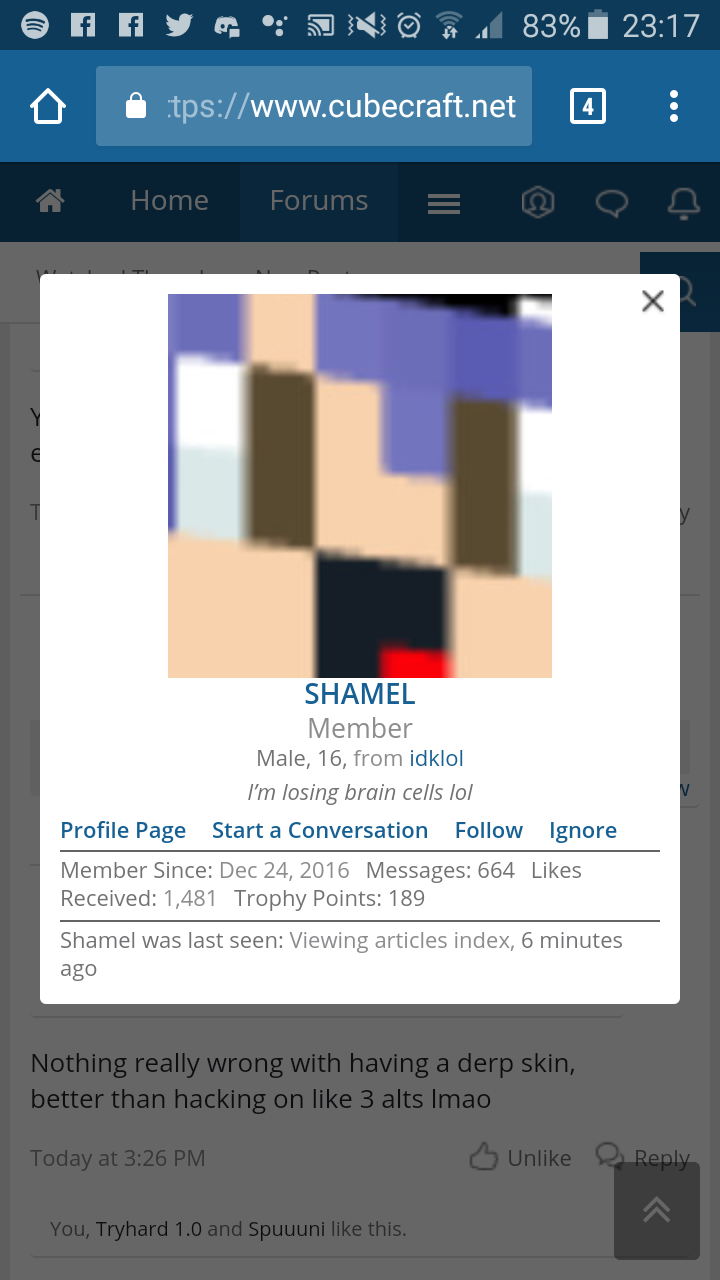Image resolution: width=720 pixels, height=1280 pixels.
Task: Open the site hamburger menu
Action: (444, 203)
